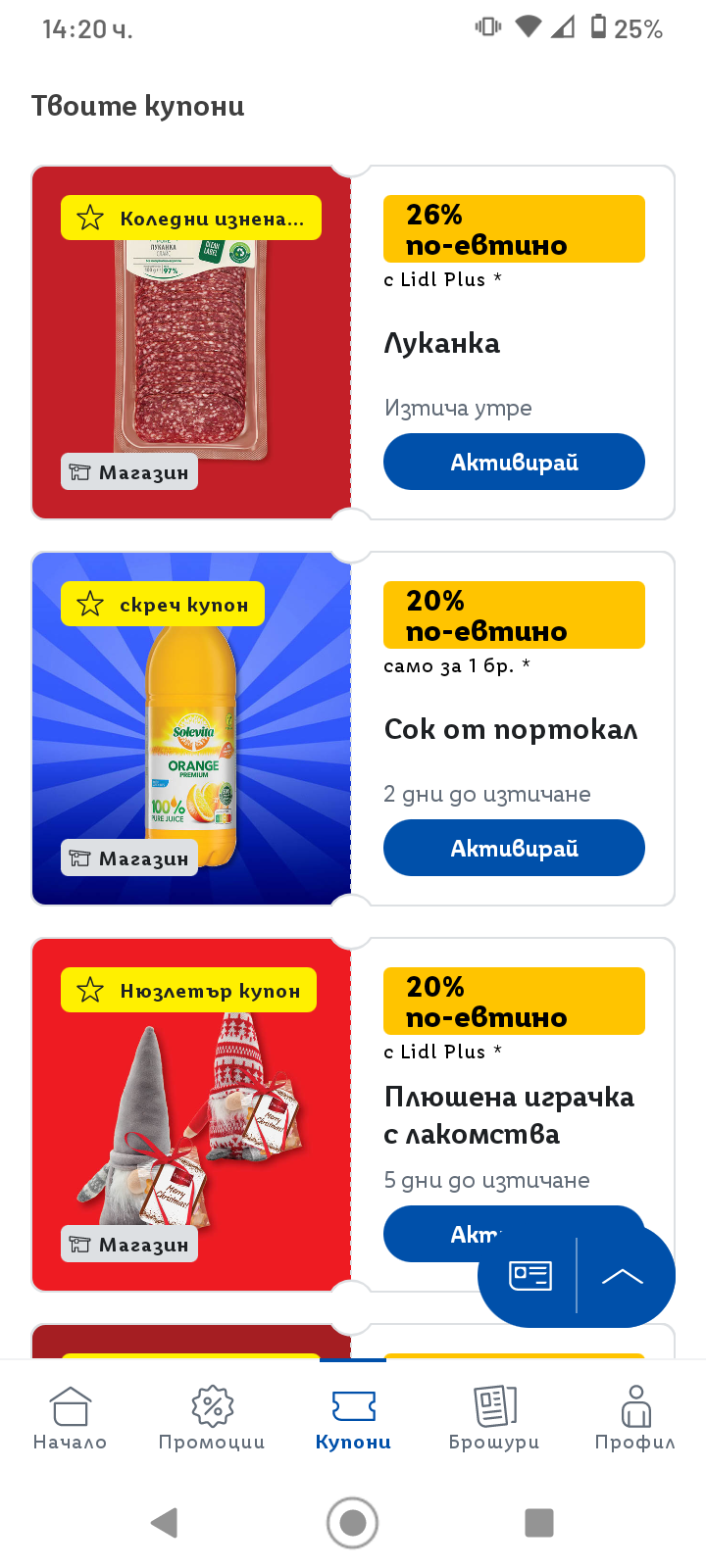The width and height of the screenshot is (706, 1568).
Task: Switch to the Профил tab
Action: (x=635, y=1417)
